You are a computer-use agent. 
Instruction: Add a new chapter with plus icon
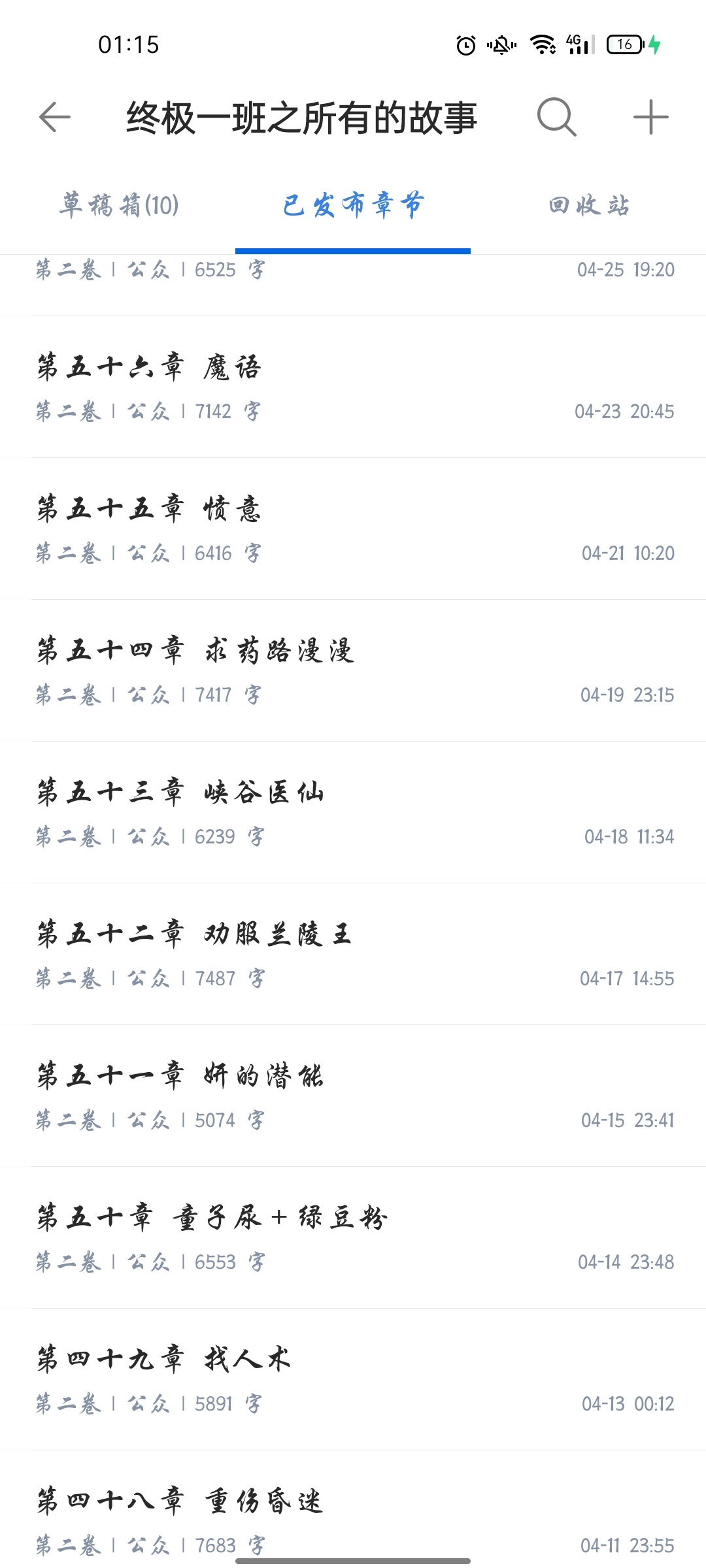click(650, 118)
